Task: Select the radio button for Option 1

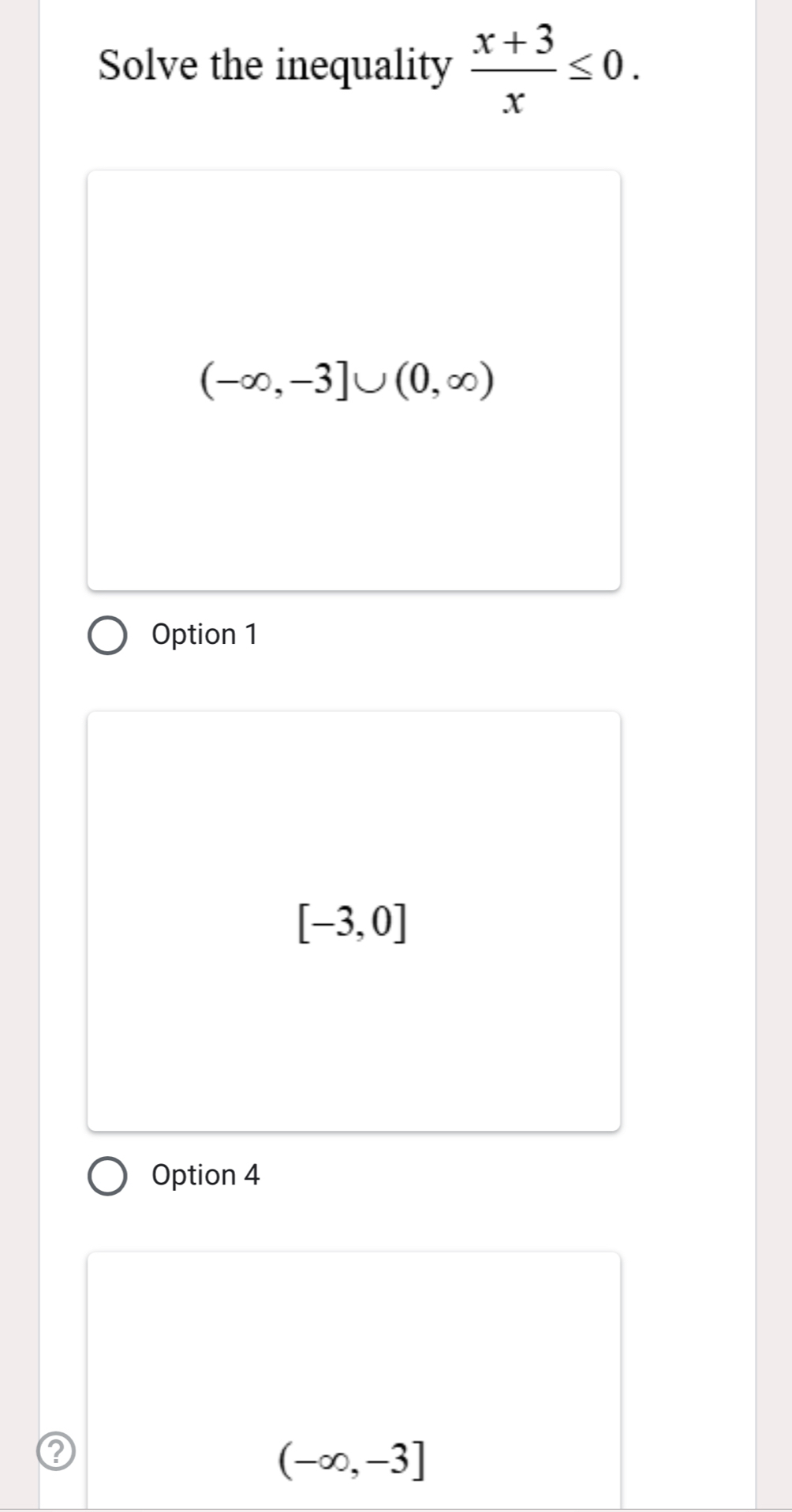Action: [x=110, y=634]
